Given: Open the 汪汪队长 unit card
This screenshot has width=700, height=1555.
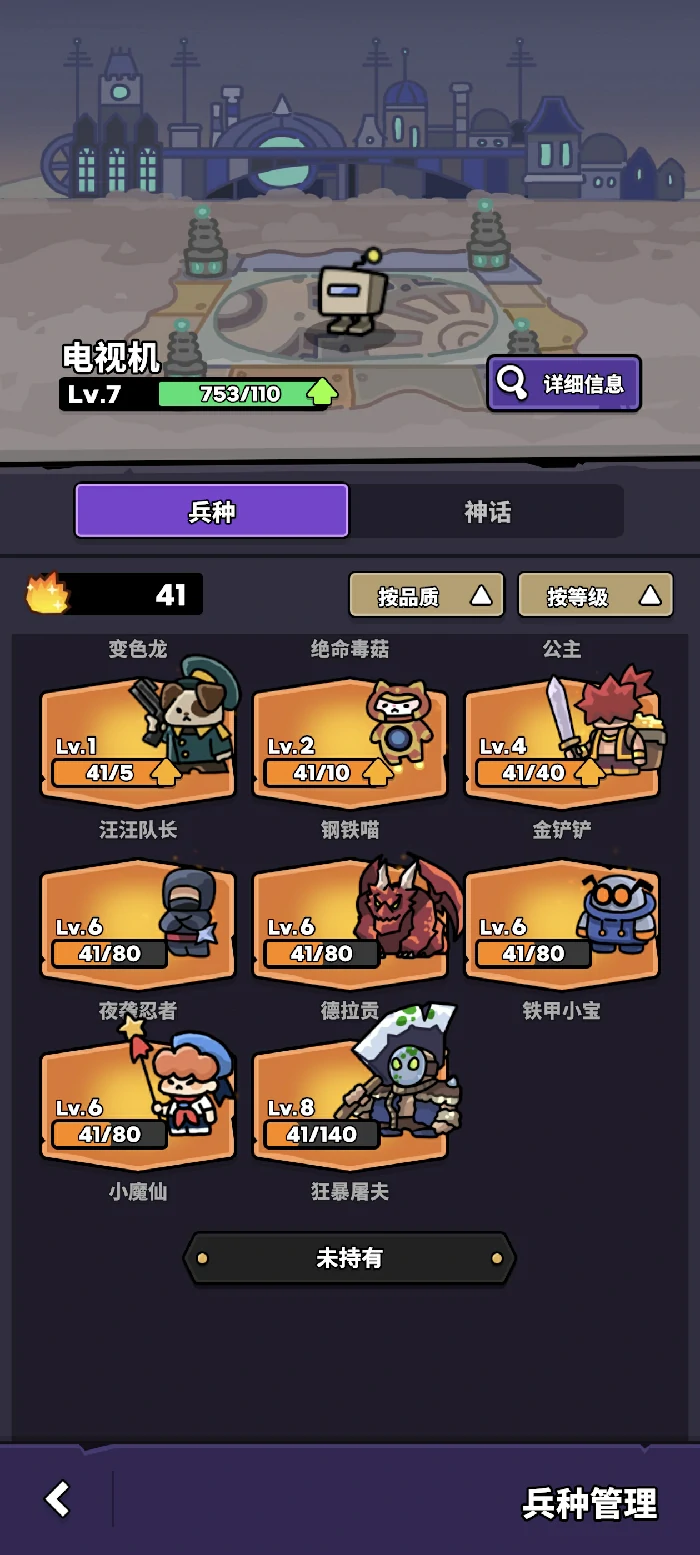Looking at the screenshot, I should pos(138,742).
